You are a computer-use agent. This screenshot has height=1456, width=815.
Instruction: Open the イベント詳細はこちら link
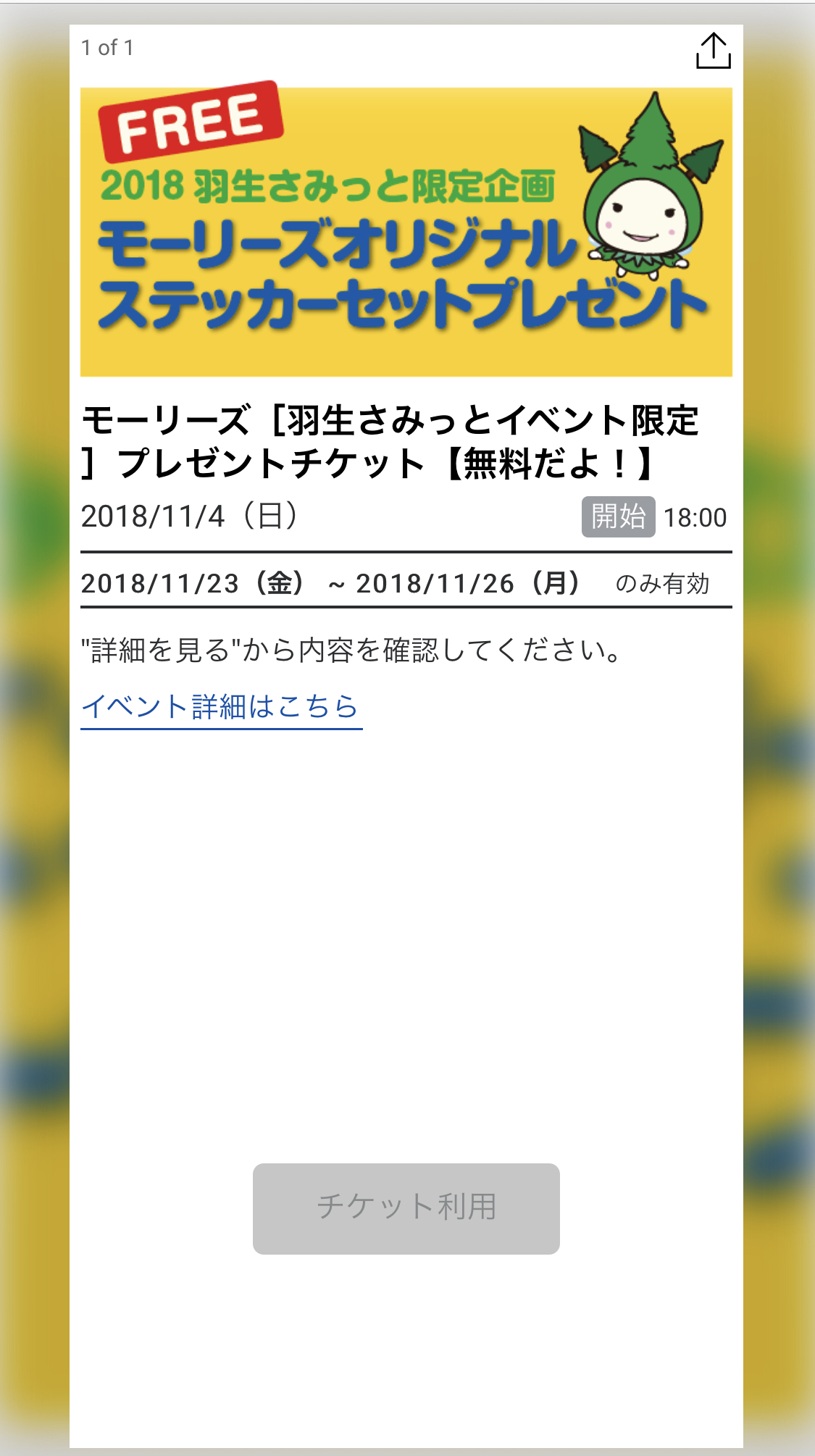(220, 706)
